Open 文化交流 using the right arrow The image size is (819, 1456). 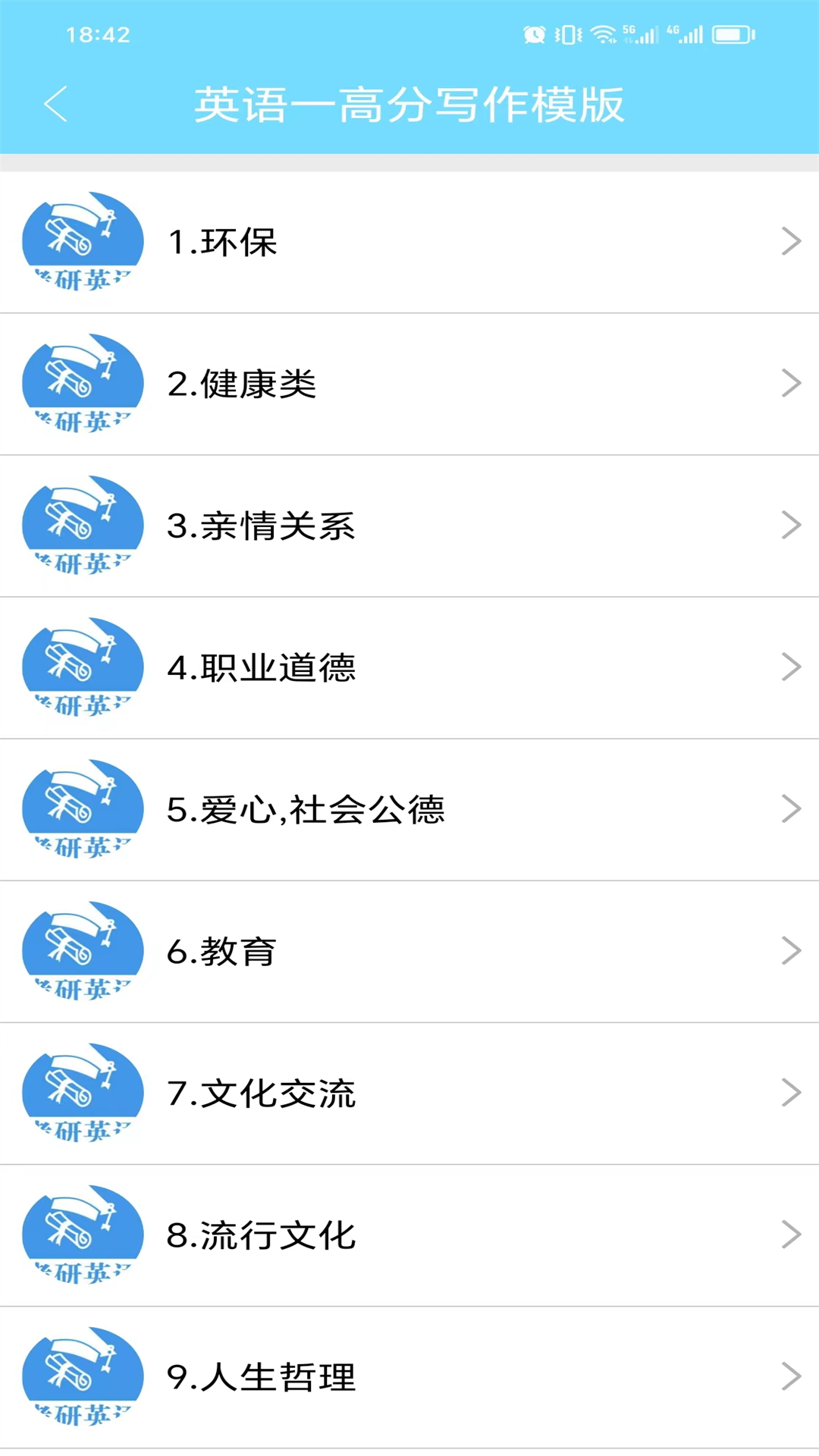(789, 1094)
